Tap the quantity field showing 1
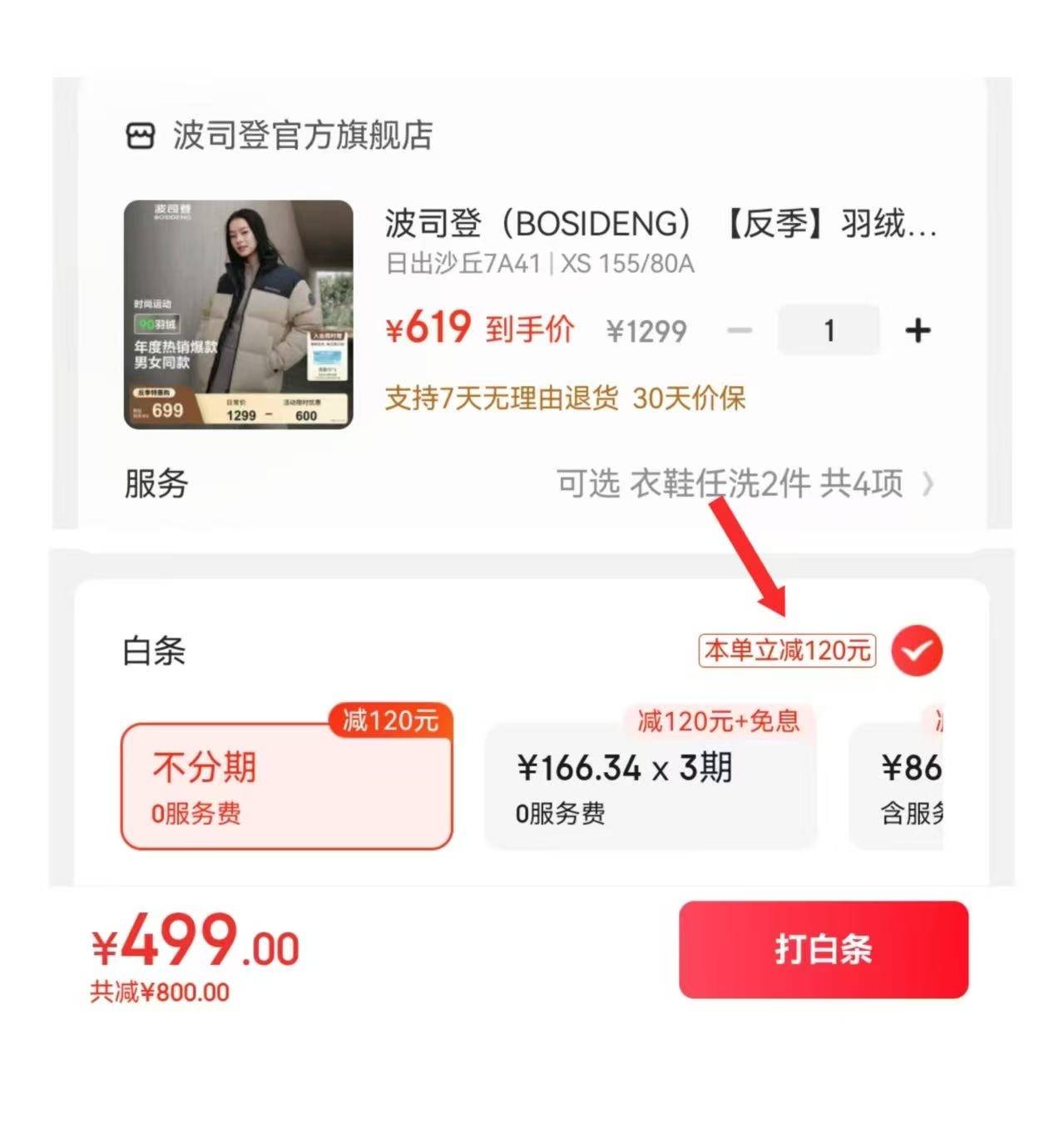 [829, 330]
